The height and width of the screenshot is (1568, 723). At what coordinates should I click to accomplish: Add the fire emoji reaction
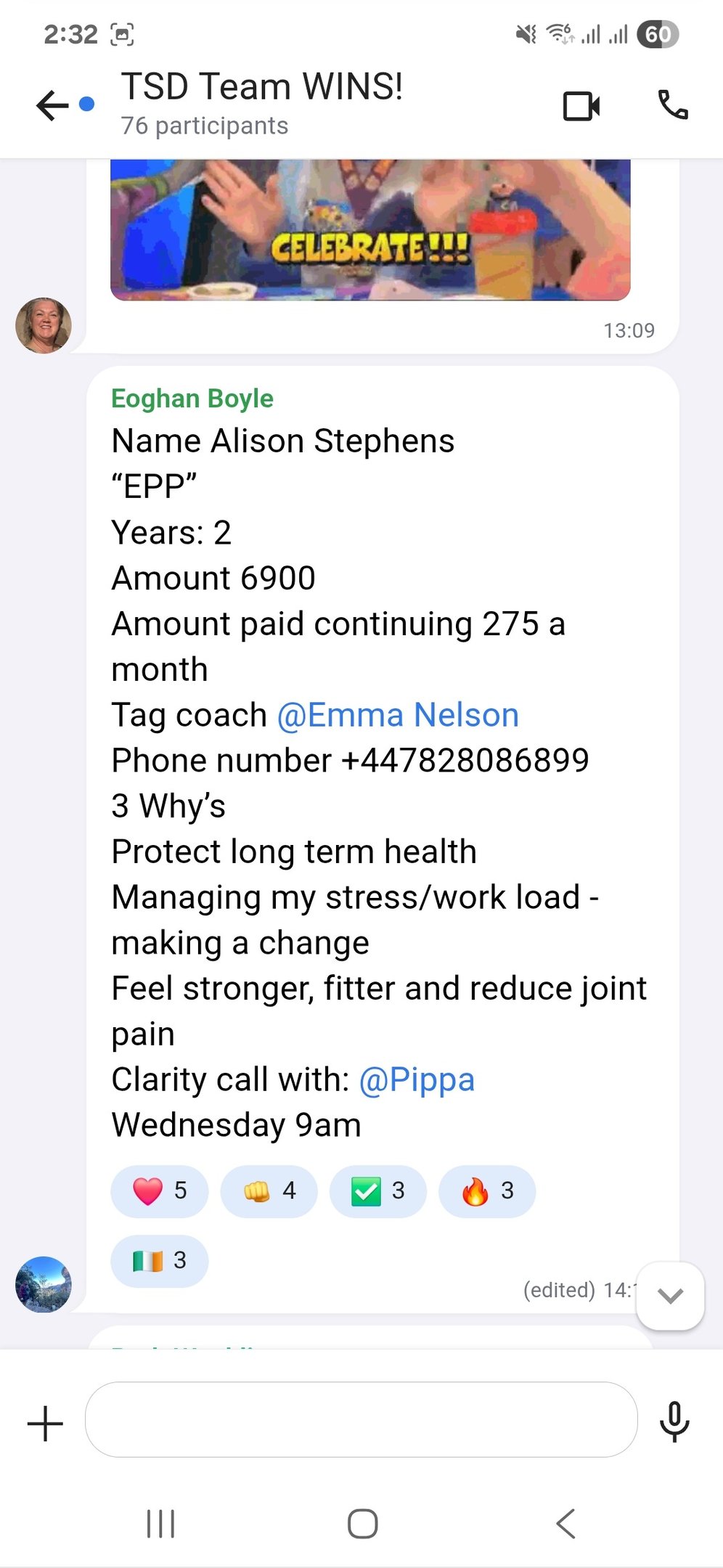[487, 1191]
